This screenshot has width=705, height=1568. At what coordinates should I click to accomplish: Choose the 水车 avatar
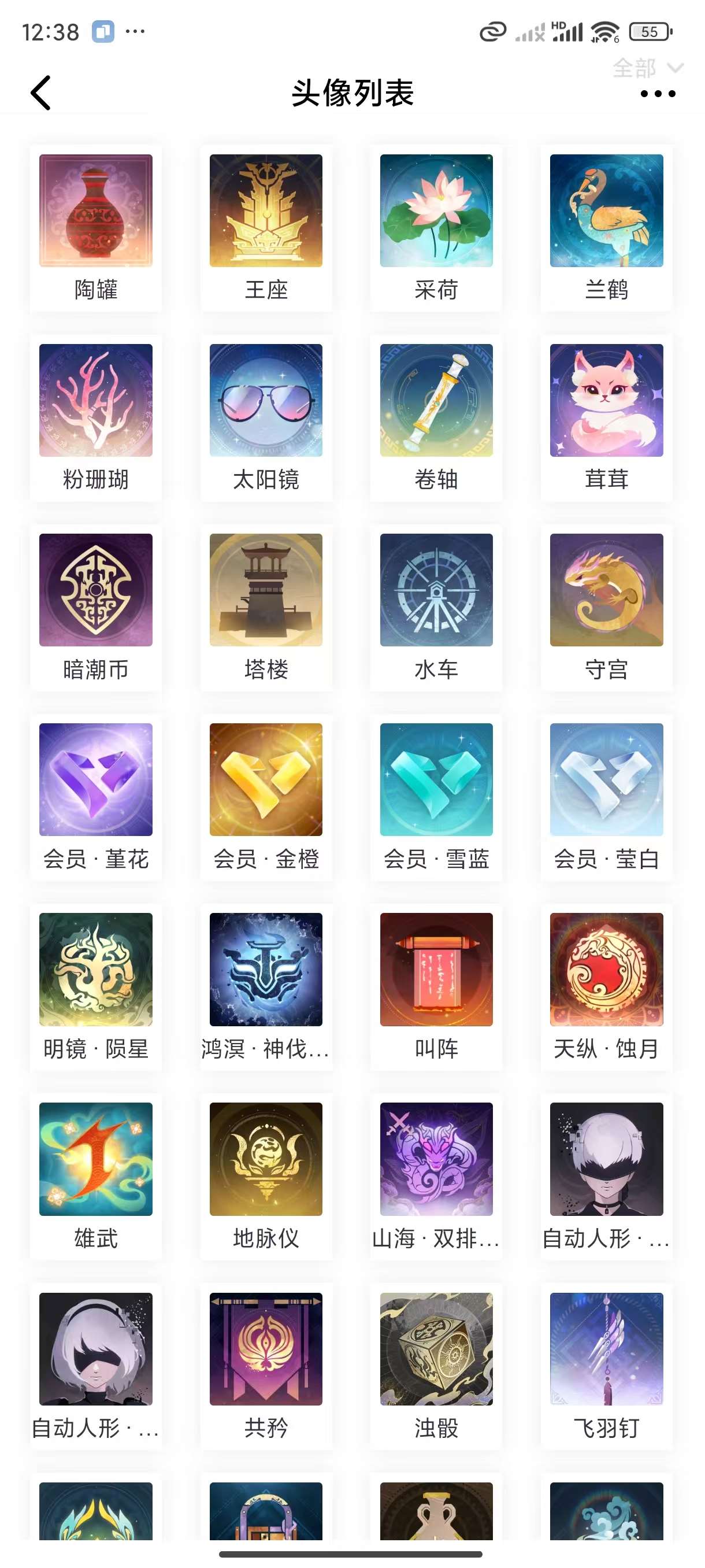tap(436, 590)
